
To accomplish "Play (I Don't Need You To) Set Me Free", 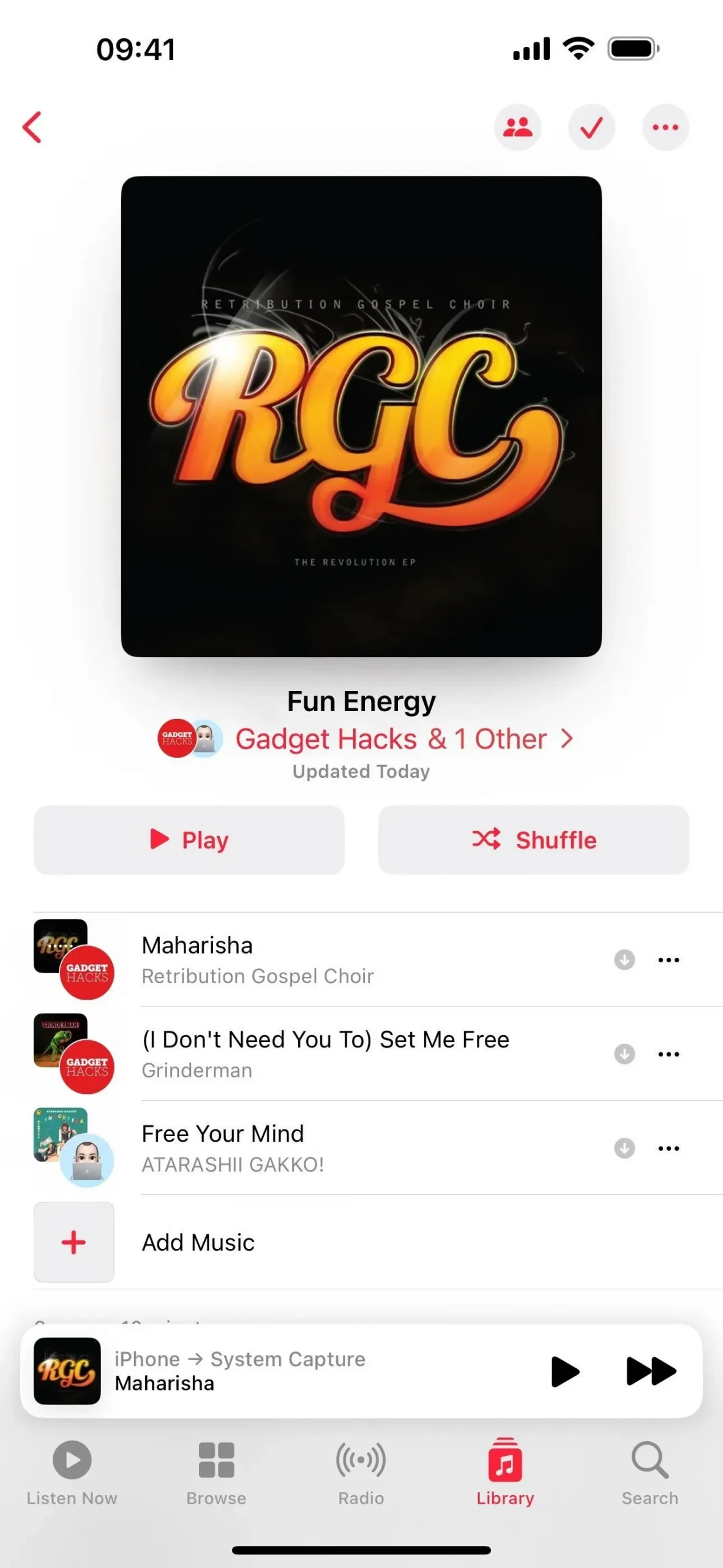I will coord(324,1053).
